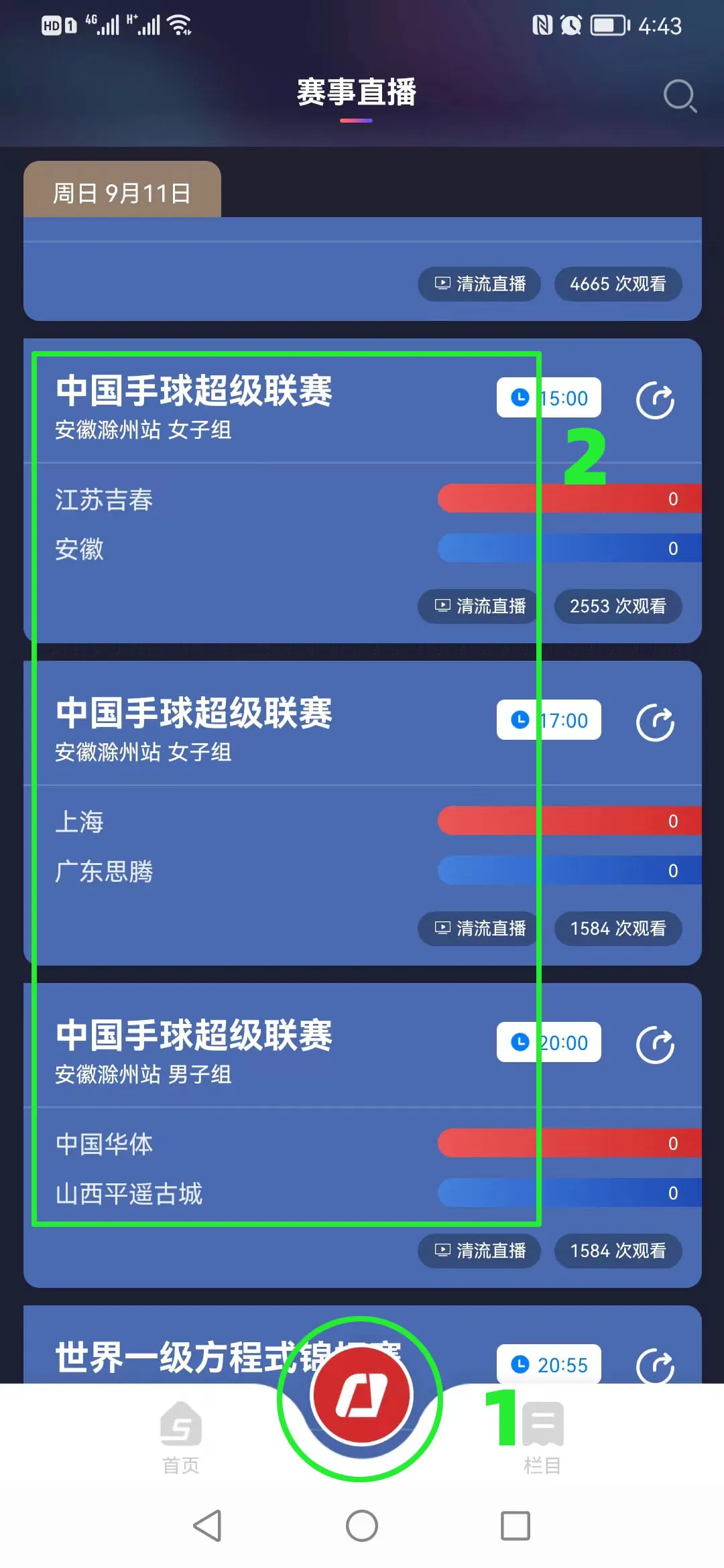Open the 中国华体 vs 山西平遥古城 match card

pos(363,1135)
